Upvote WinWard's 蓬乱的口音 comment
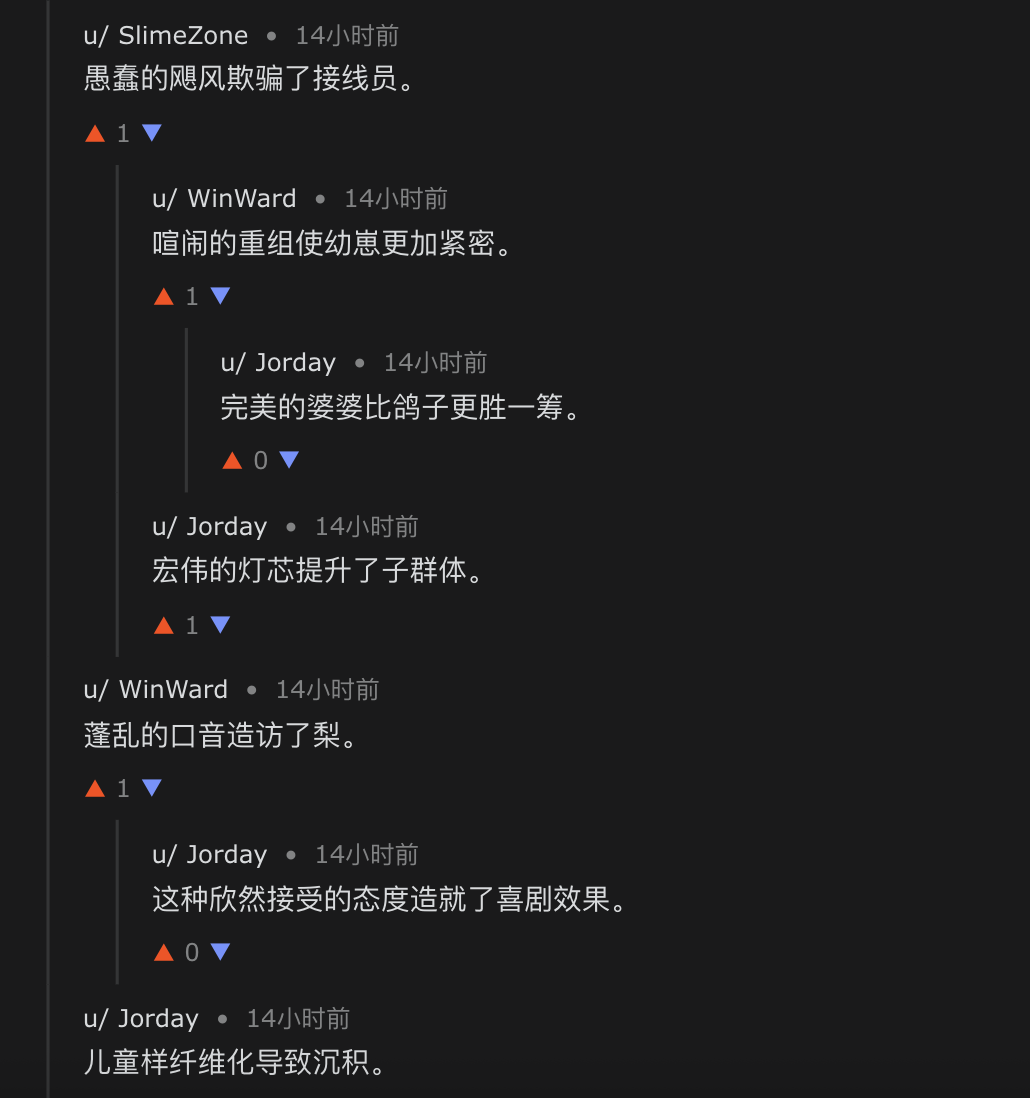This screenshot has width=1030, height=1098. (x=95, y=788)
